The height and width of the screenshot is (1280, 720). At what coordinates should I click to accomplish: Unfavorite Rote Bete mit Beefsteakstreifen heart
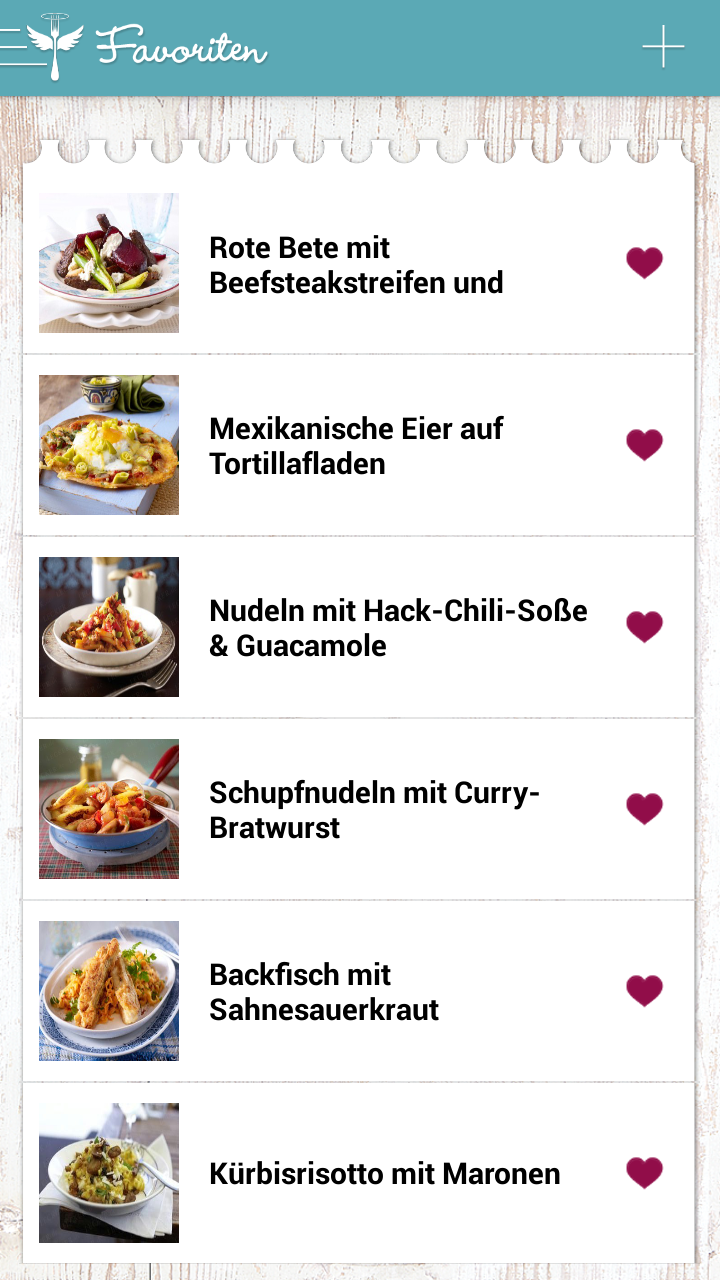[x=644, y=263]
